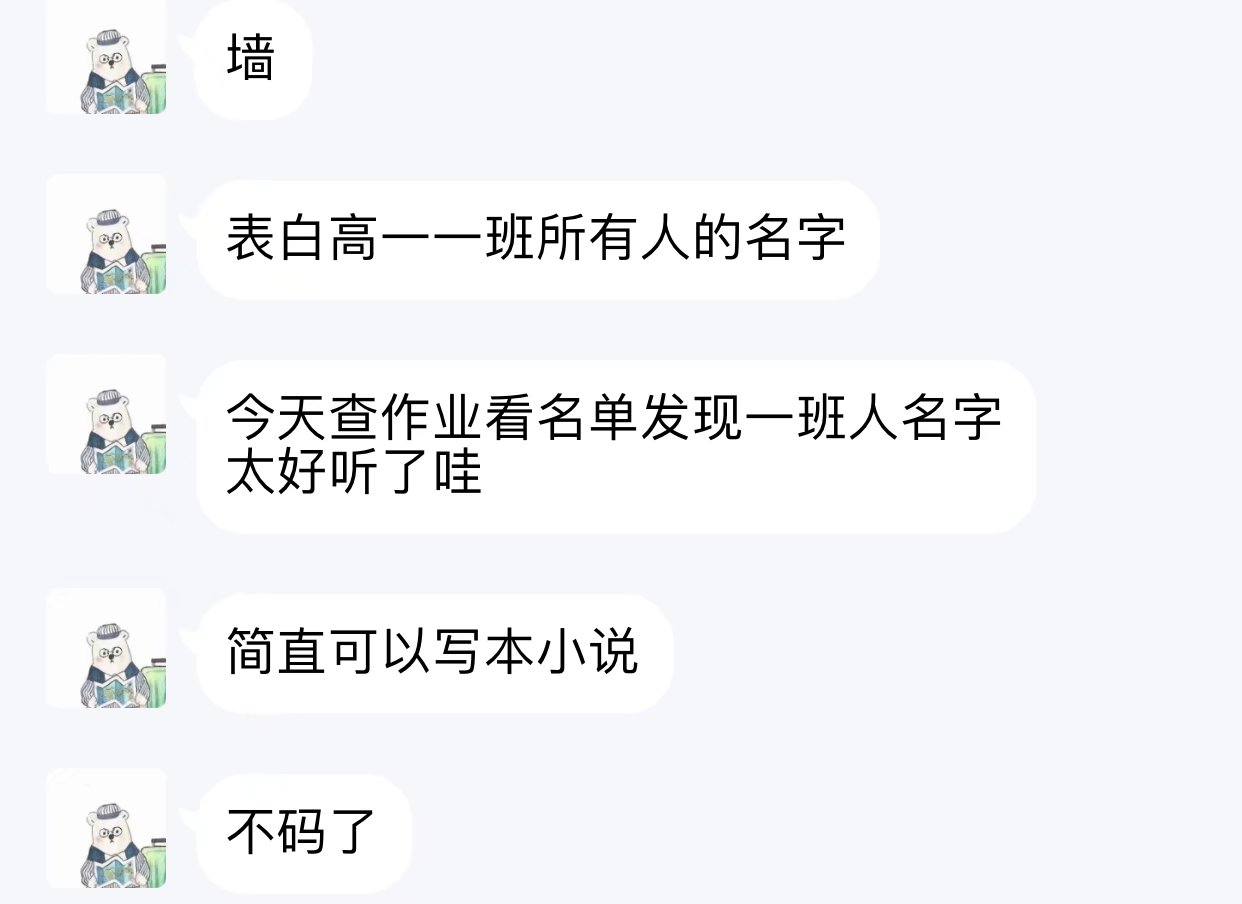1242x904 pixels.
Task: Open sender avatar beside 不码了
Action: coord(107,830)
